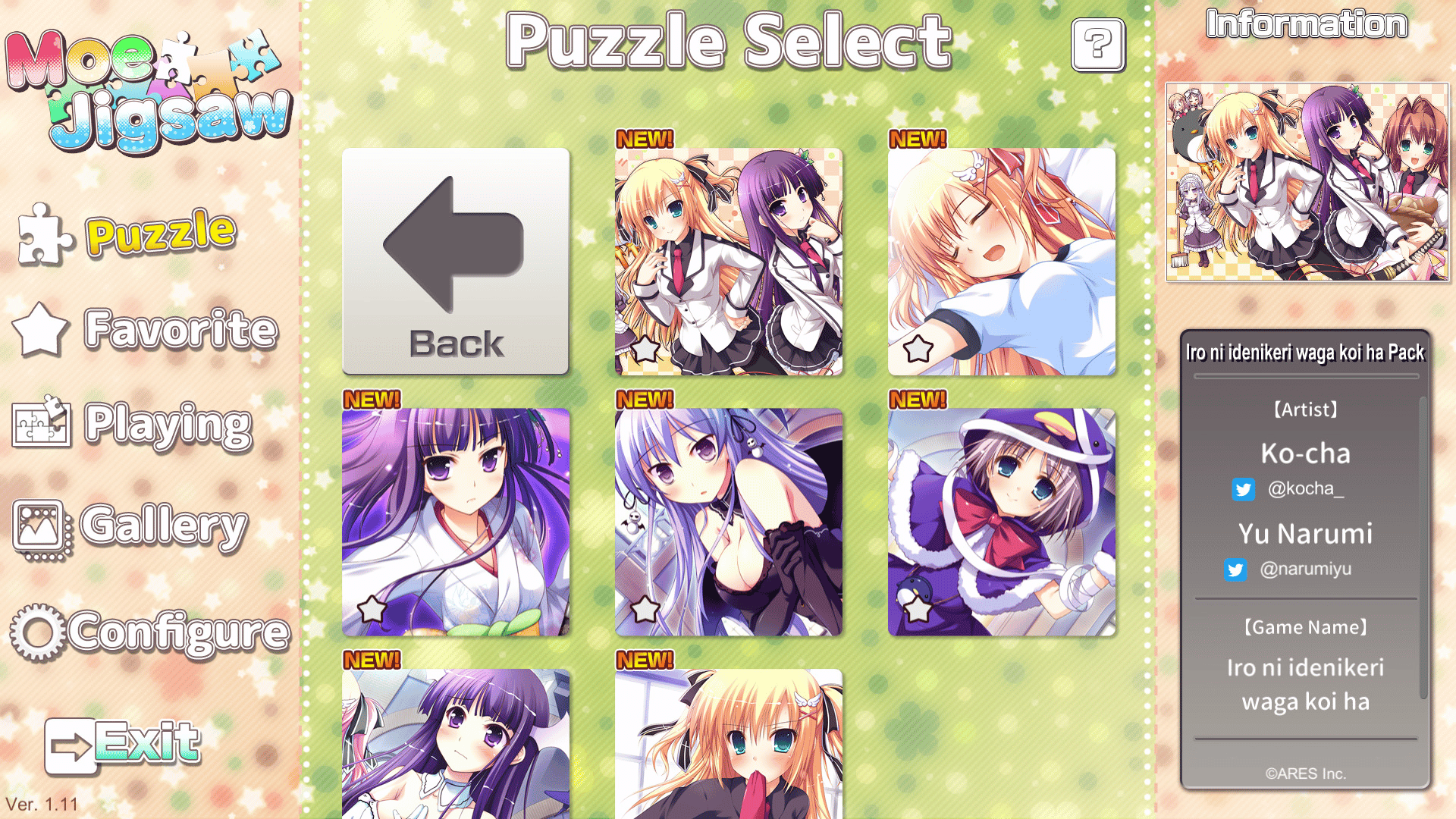Viewport: 1456px width, 819px height.
Task: Open the help question mark button
Action: point(1097,45)
